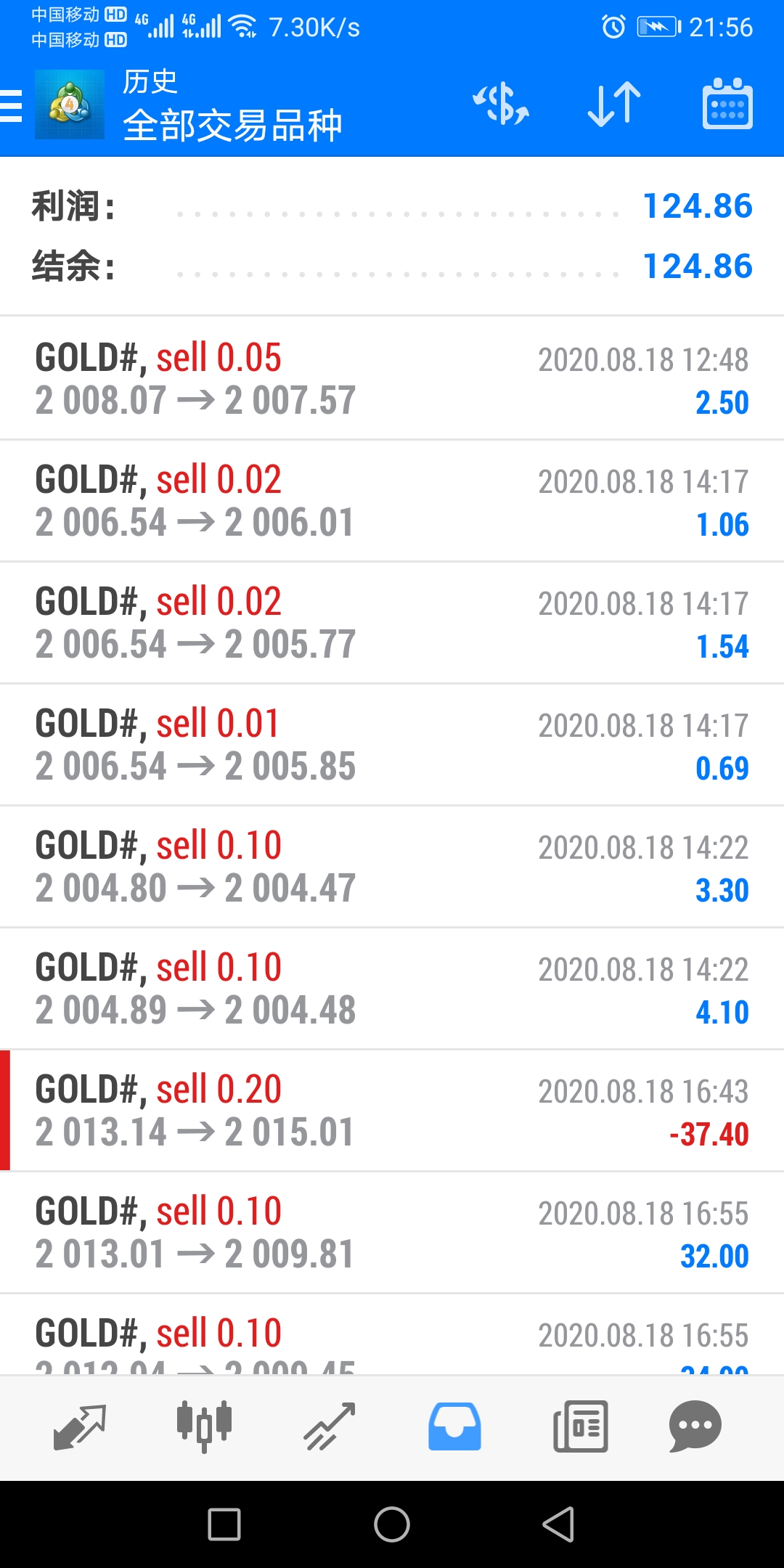Open the sell 0.10 trade with profit 3.30
This screenshot has width=784, height=1568.
(x=392, y=866)
